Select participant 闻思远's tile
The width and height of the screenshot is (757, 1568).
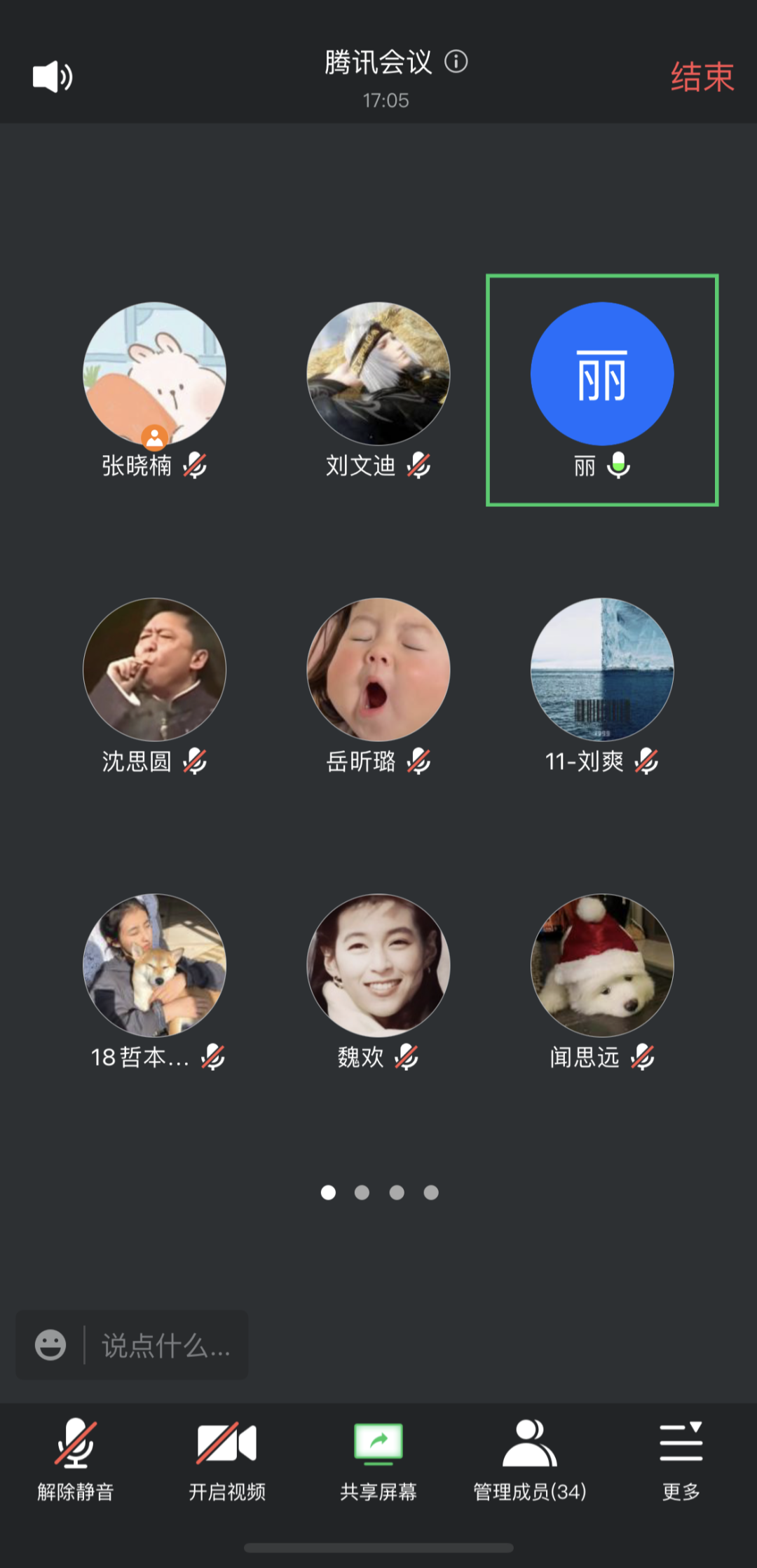pos(602,966)
